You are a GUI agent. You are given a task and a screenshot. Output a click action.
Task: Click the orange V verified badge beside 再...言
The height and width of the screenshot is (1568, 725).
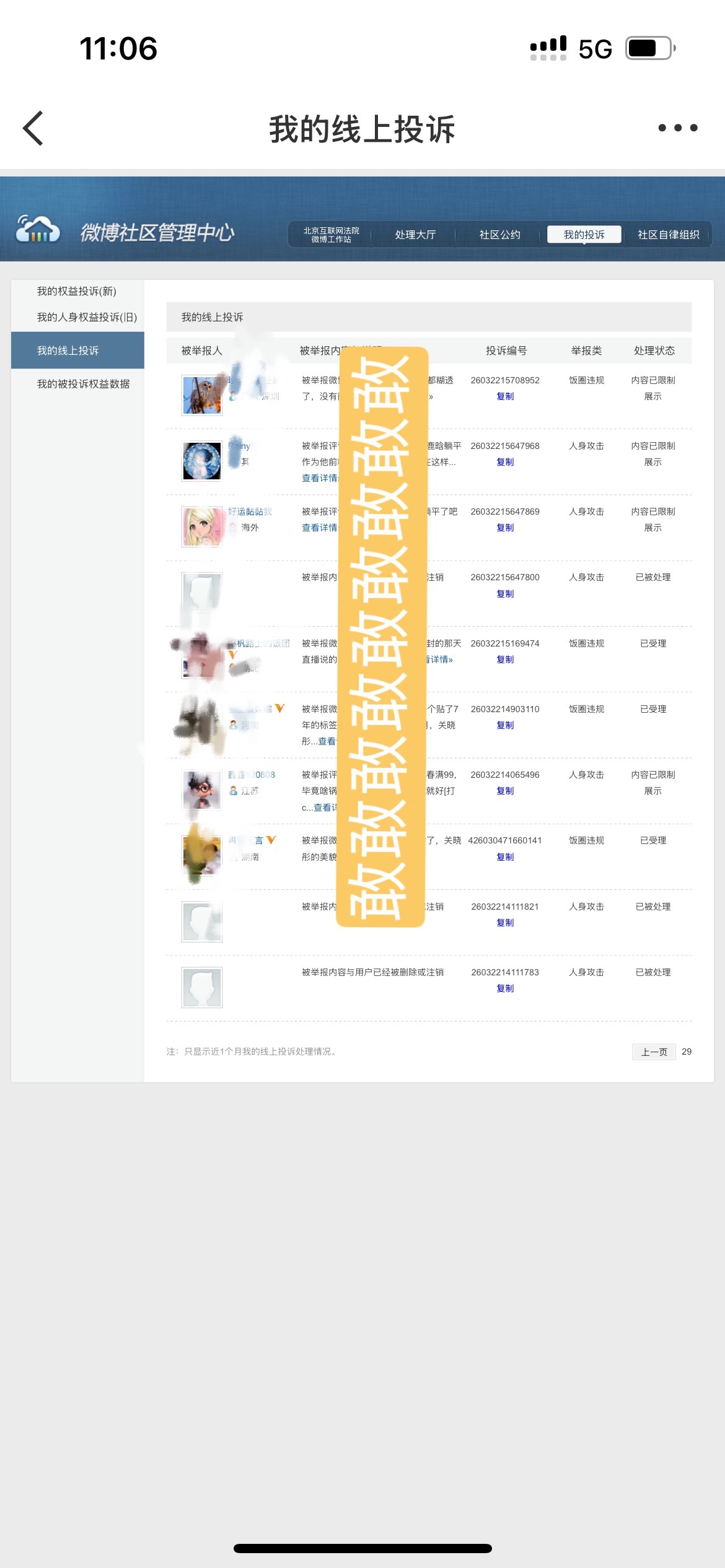(x=271, y=840)
